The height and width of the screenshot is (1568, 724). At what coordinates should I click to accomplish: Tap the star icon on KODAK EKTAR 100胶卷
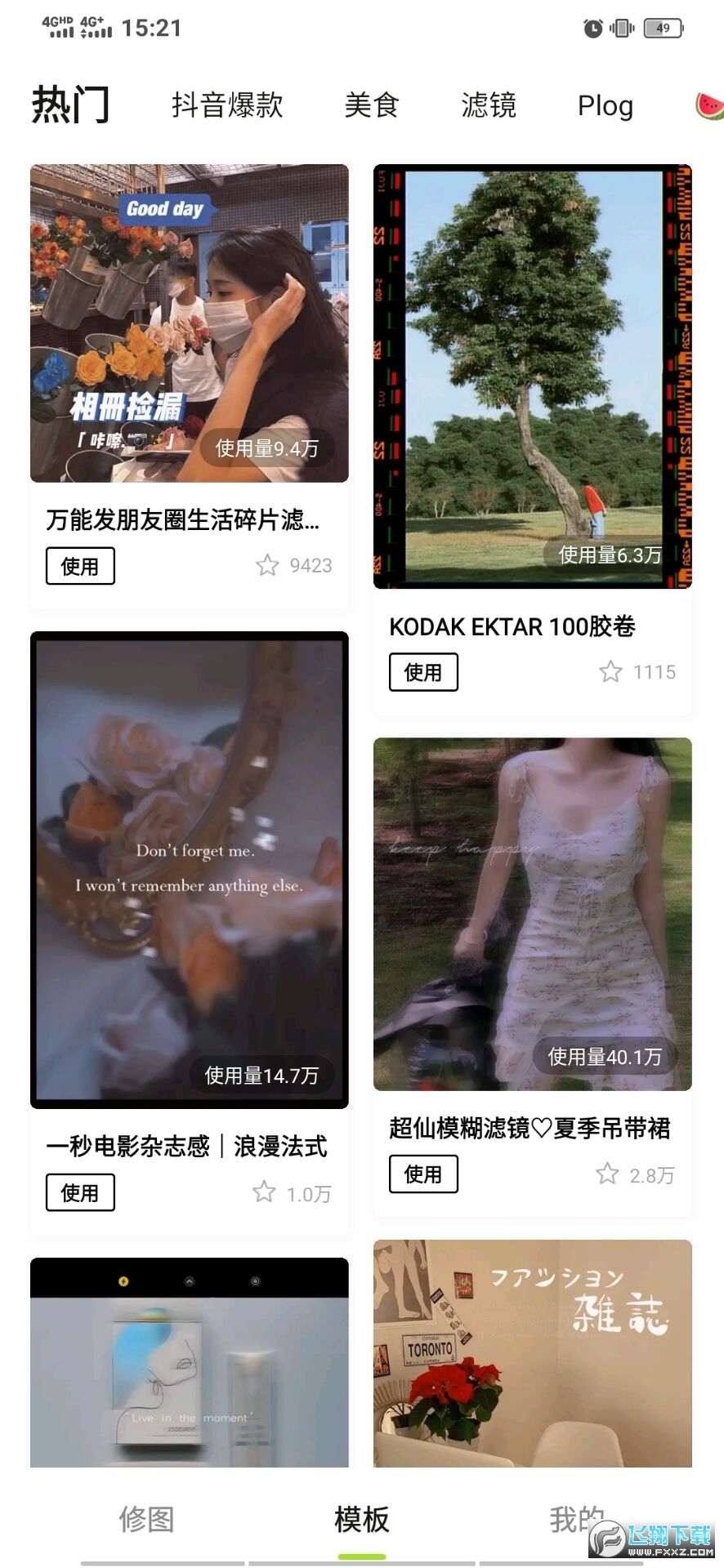pyautogui.click(x=610, y=671)
